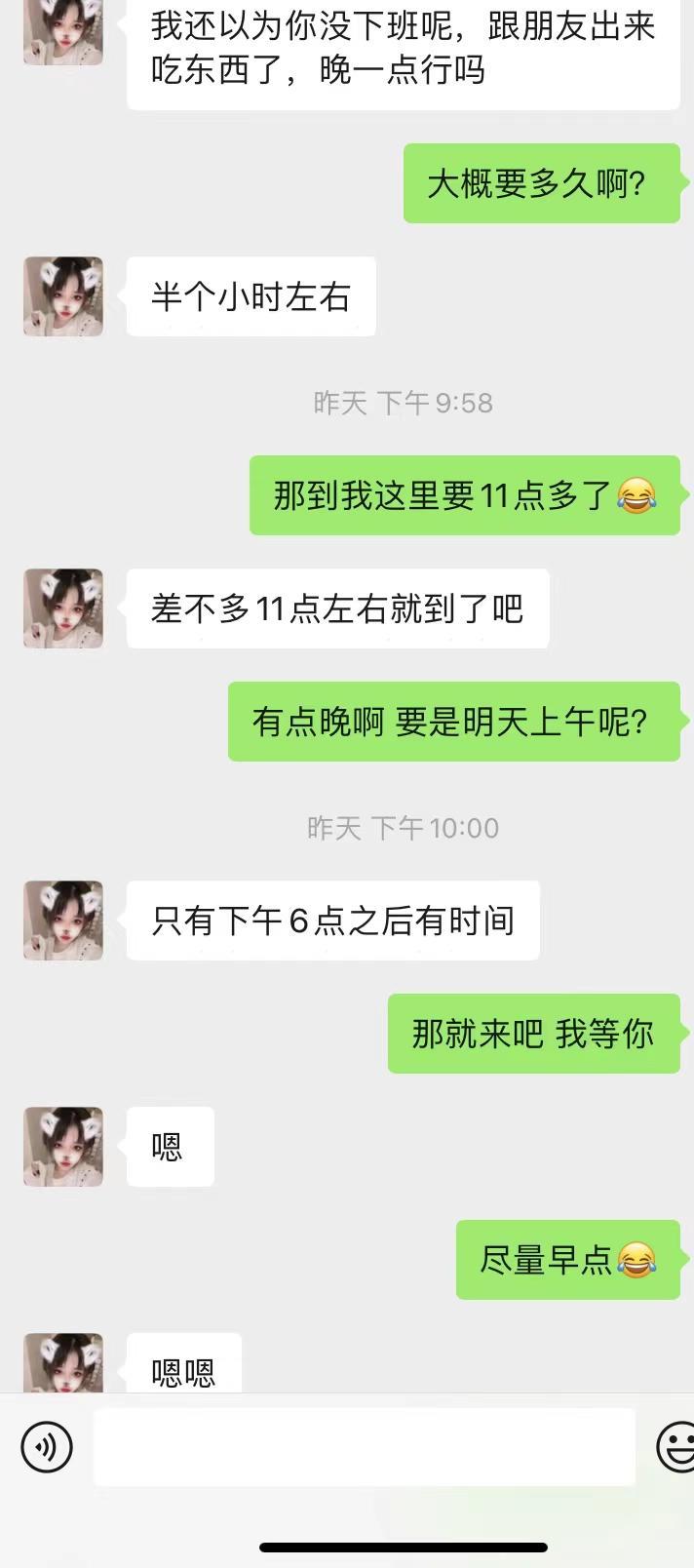Screen dimensions: 694x1568
Task: Tap the voice message icon
Action: pos(46,1446)
